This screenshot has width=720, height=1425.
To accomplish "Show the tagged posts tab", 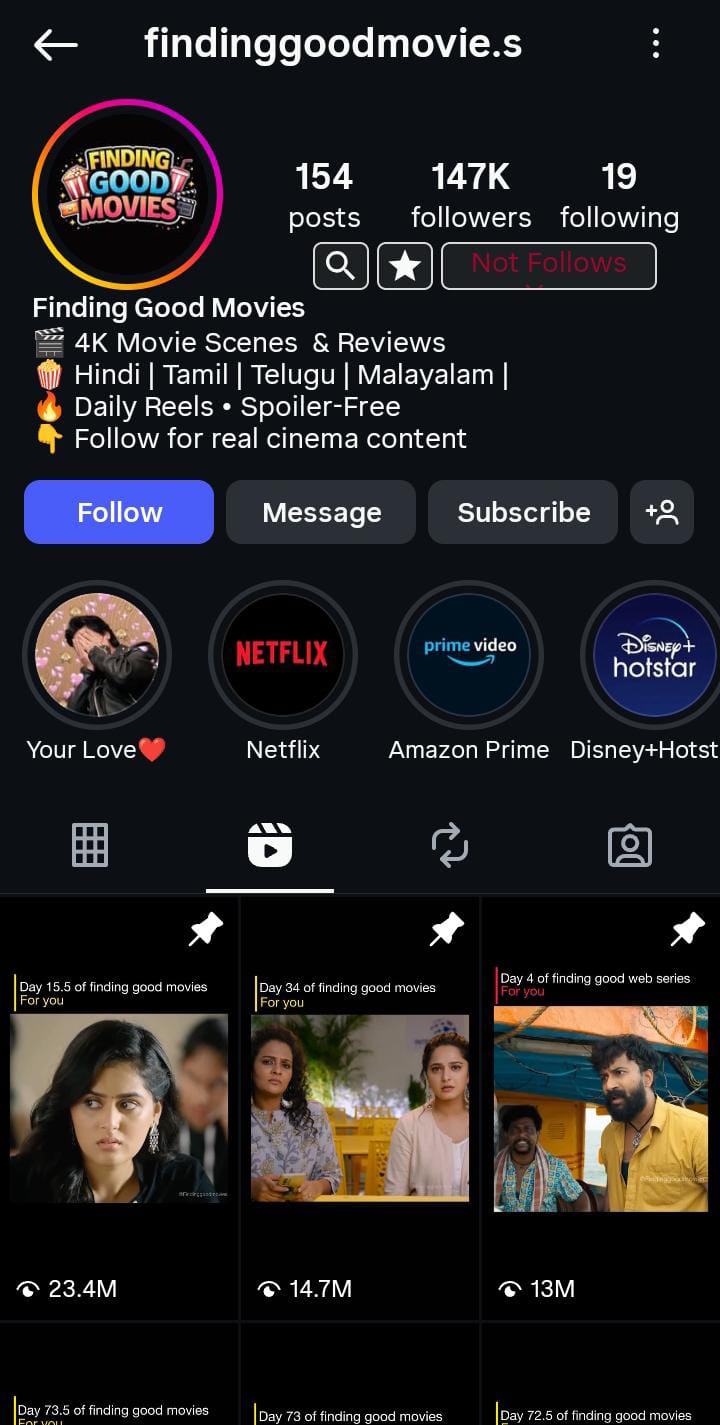I will tap(630, 845).
